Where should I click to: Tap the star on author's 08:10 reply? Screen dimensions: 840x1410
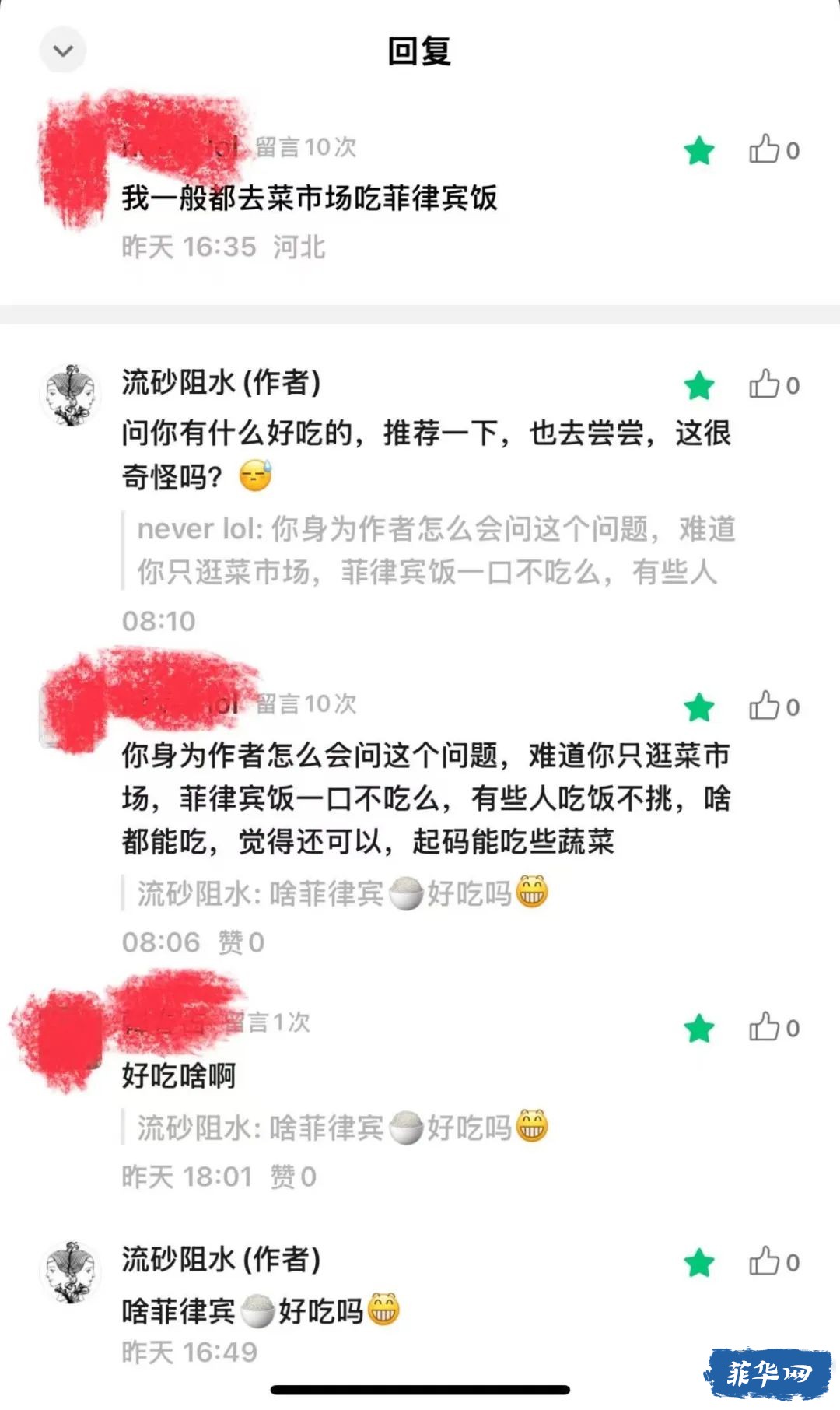699,385
